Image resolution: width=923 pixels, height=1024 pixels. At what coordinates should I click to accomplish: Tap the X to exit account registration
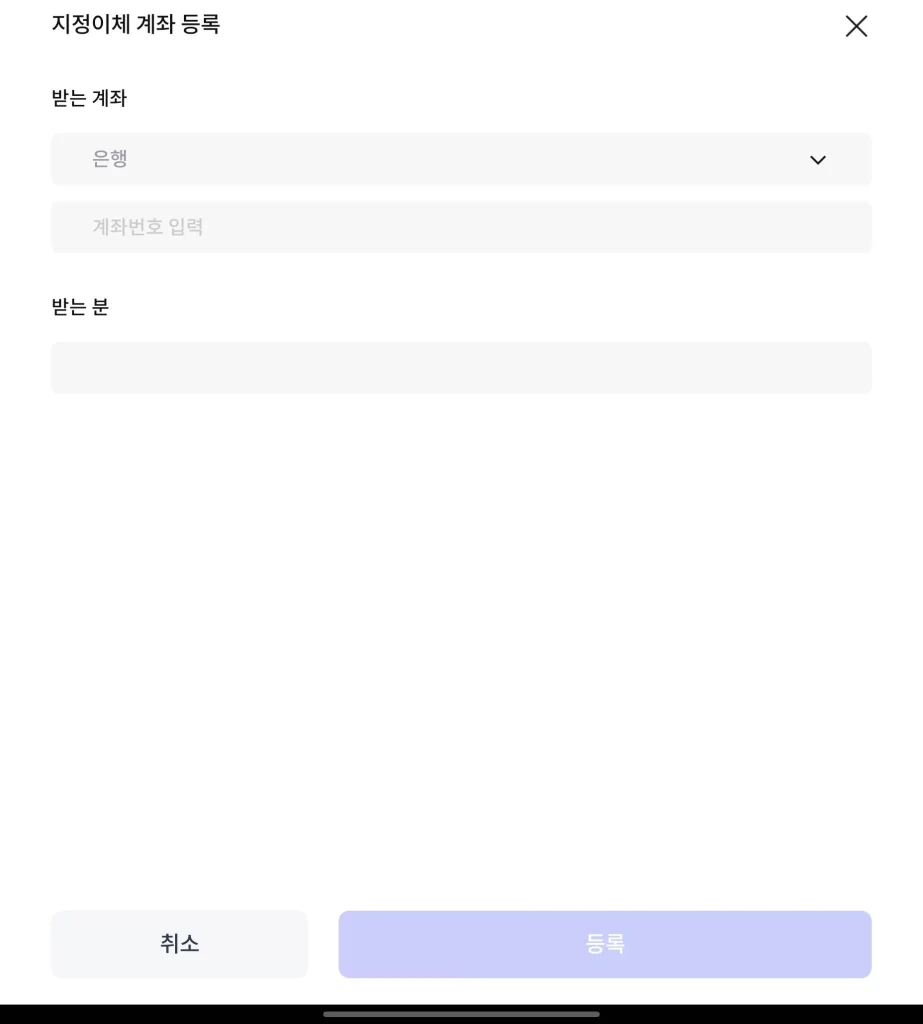pyautogui.click(x=856, y=26)
